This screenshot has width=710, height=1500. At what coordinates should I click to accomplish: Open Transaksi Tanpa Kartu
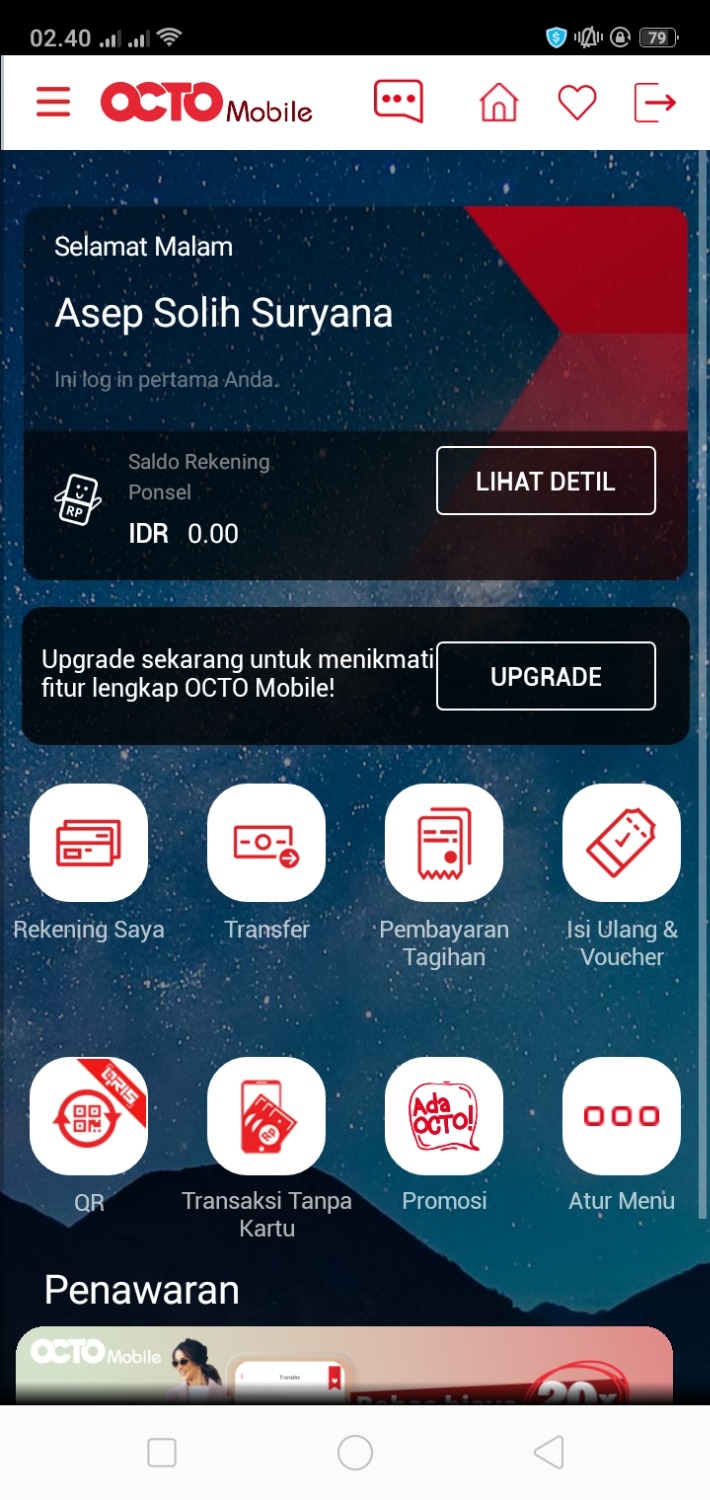tap(266, 1116)
